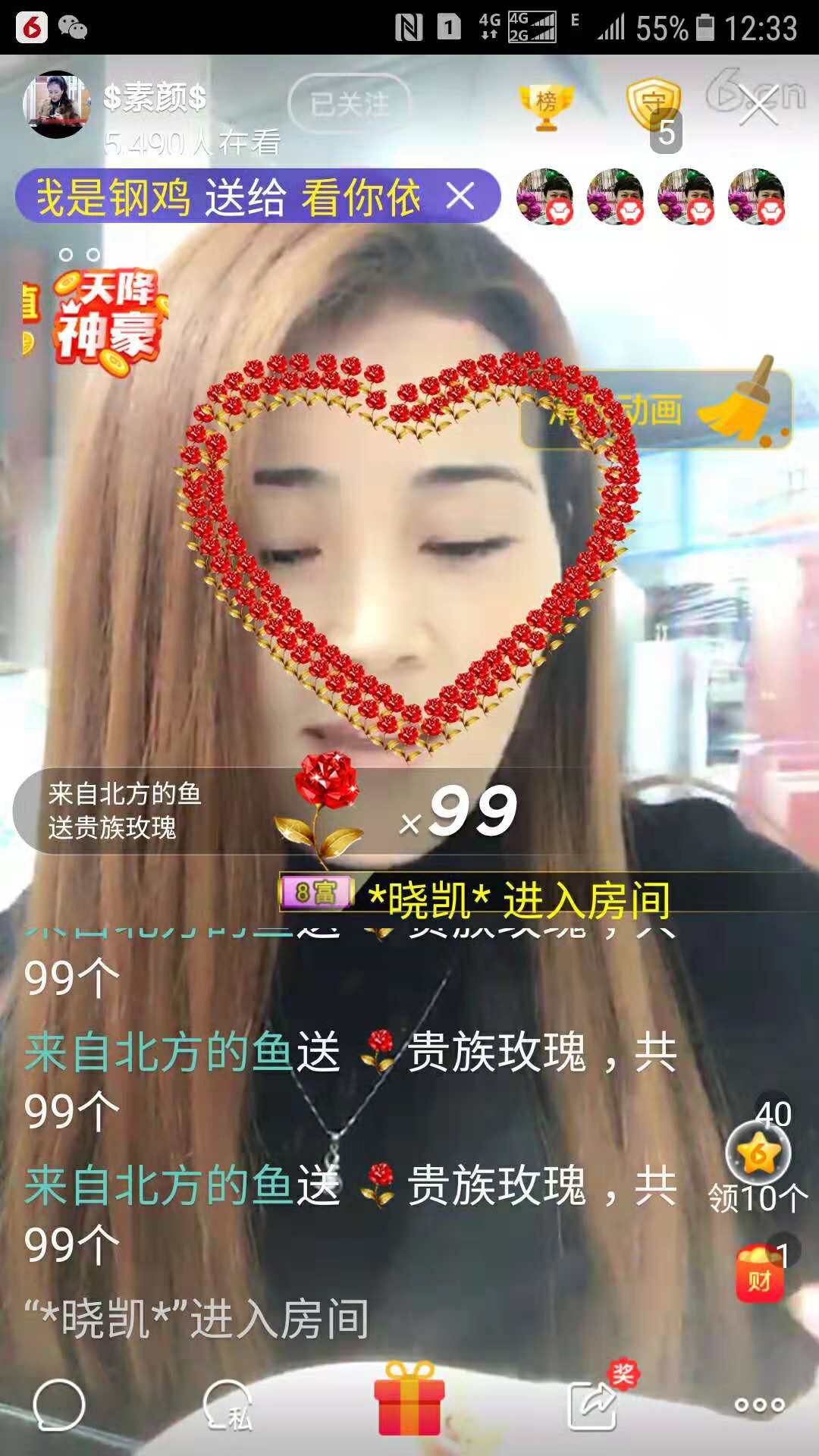Screen dimensions: 819x1456
Task: Share this live stream
Action: tap(593, 1405)
